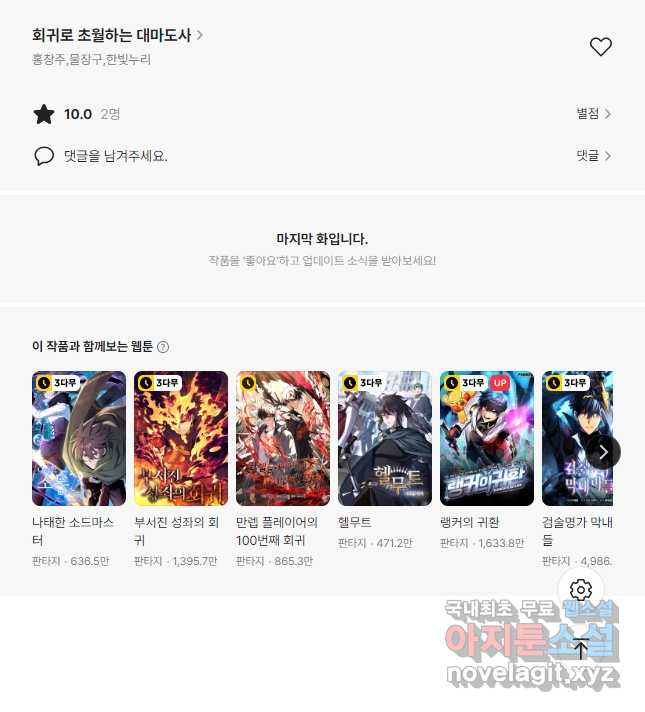Open webtoon 나태한 소드마스터
645x712 pixels.
point(79,439)
